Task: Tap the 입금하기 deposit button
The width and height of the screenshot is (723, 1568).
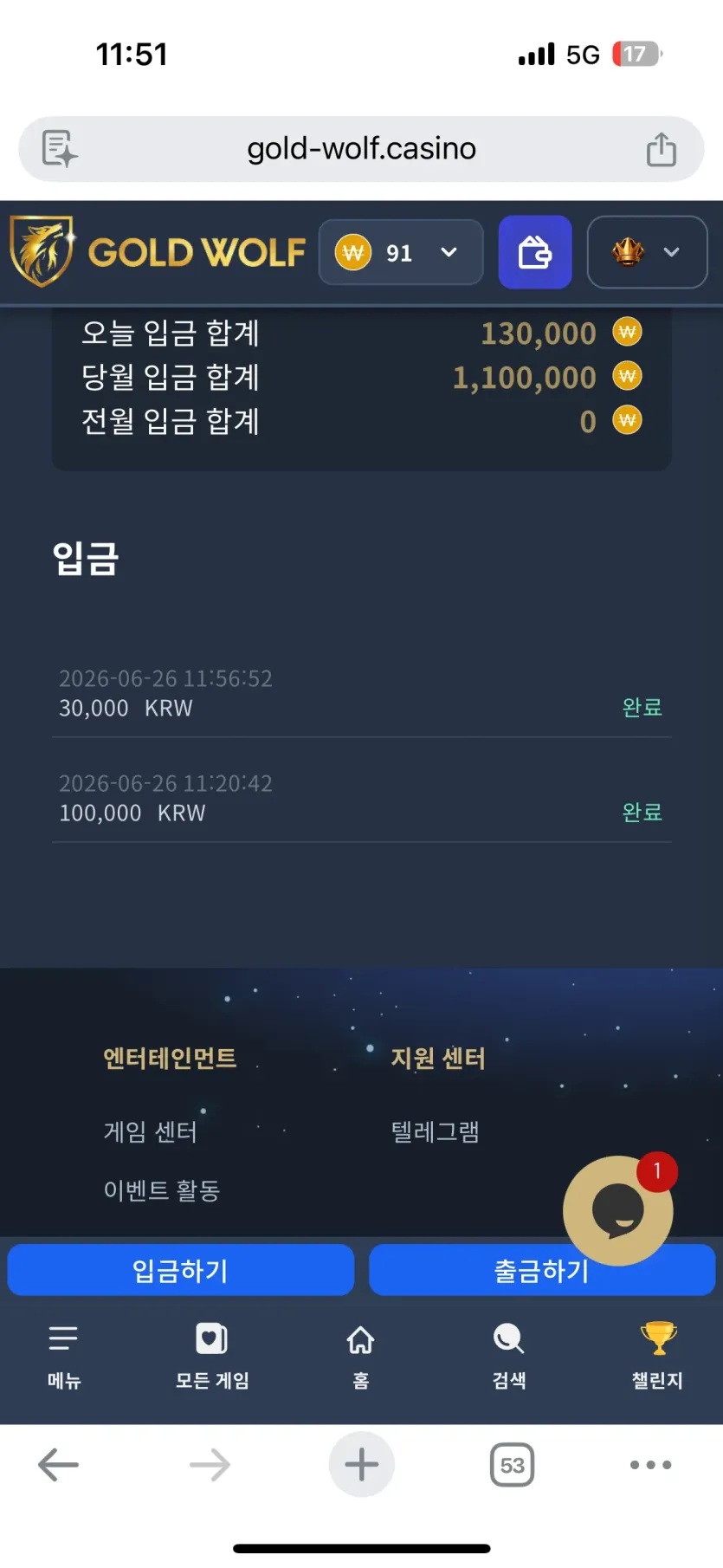Action: click(x=181, y=1270)
